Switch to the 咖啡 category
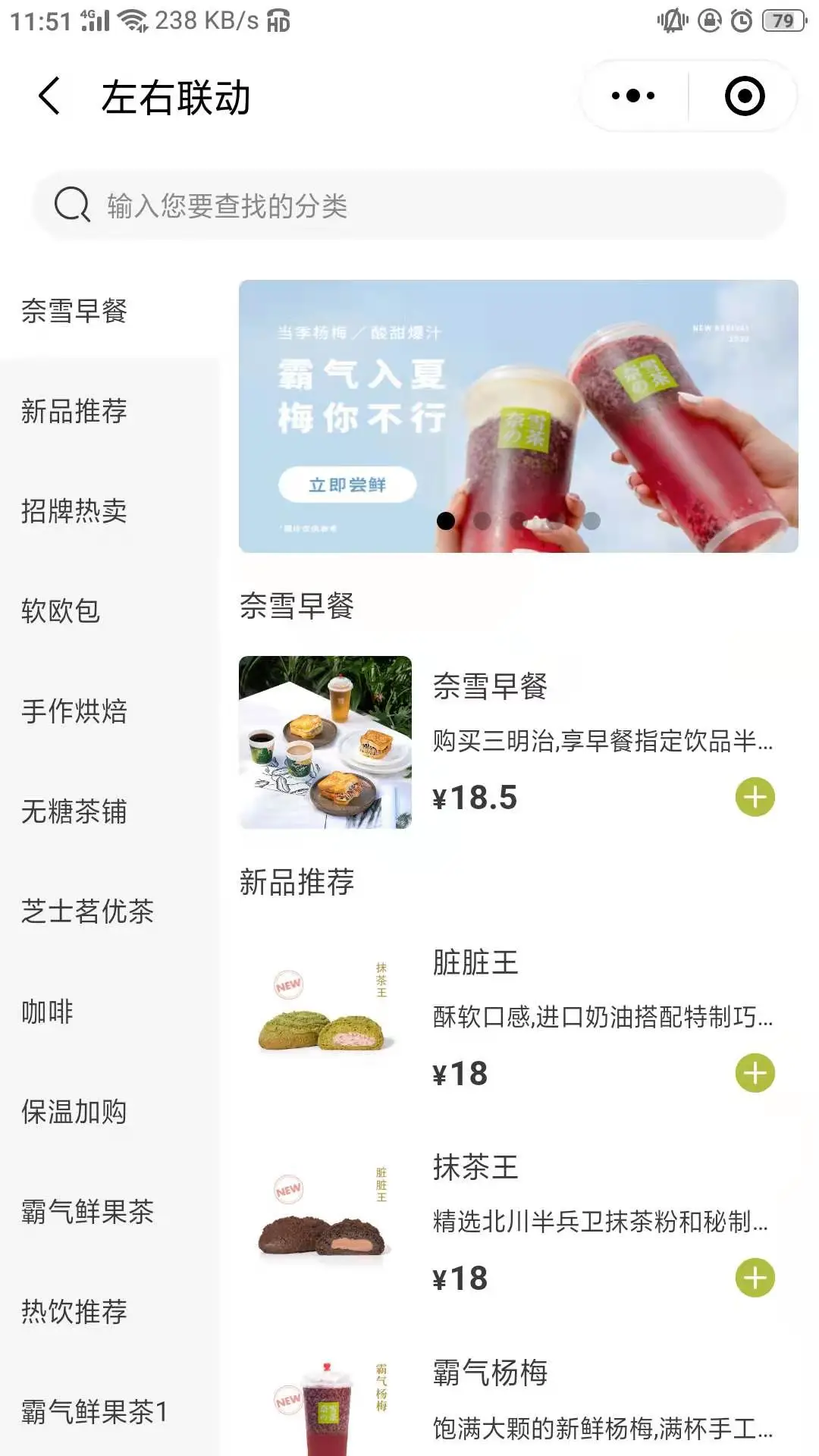 (x=47, y=1012)
